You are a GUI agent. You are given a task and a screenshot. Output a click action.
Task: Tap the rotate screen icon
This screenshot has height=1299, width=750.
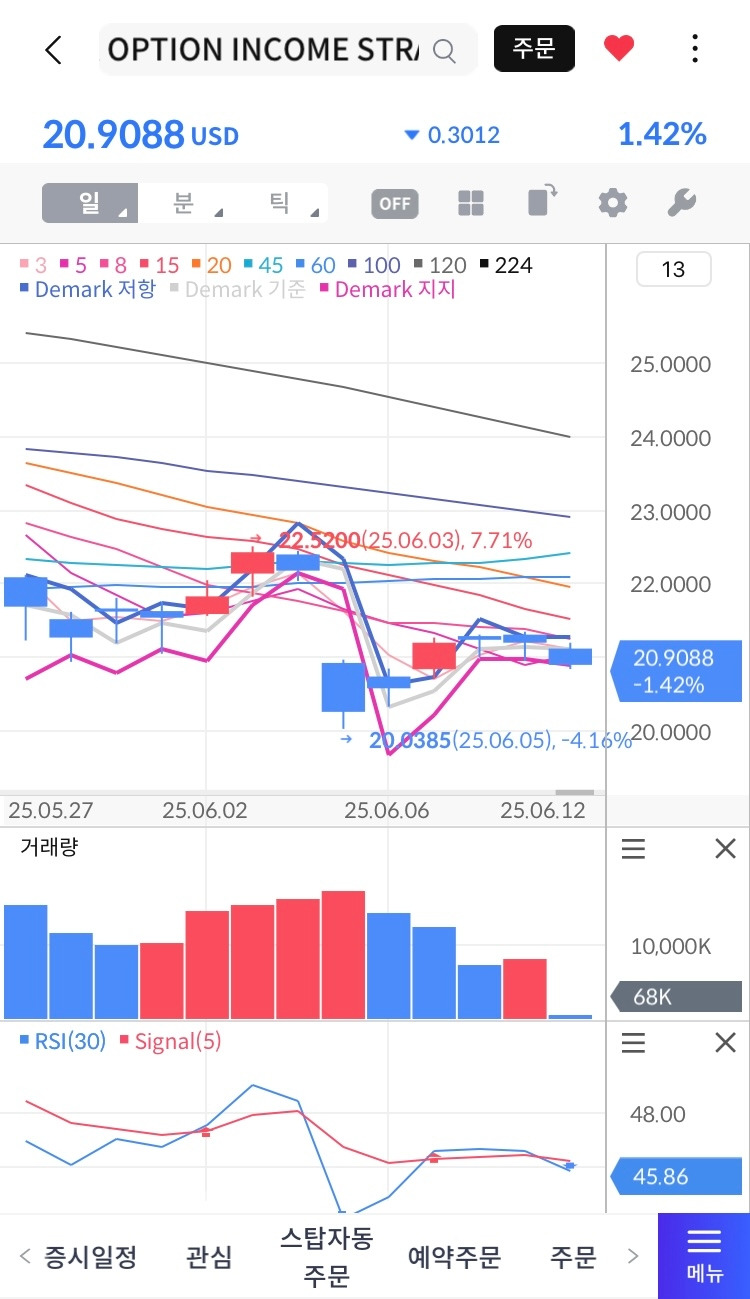coord(542,201)
